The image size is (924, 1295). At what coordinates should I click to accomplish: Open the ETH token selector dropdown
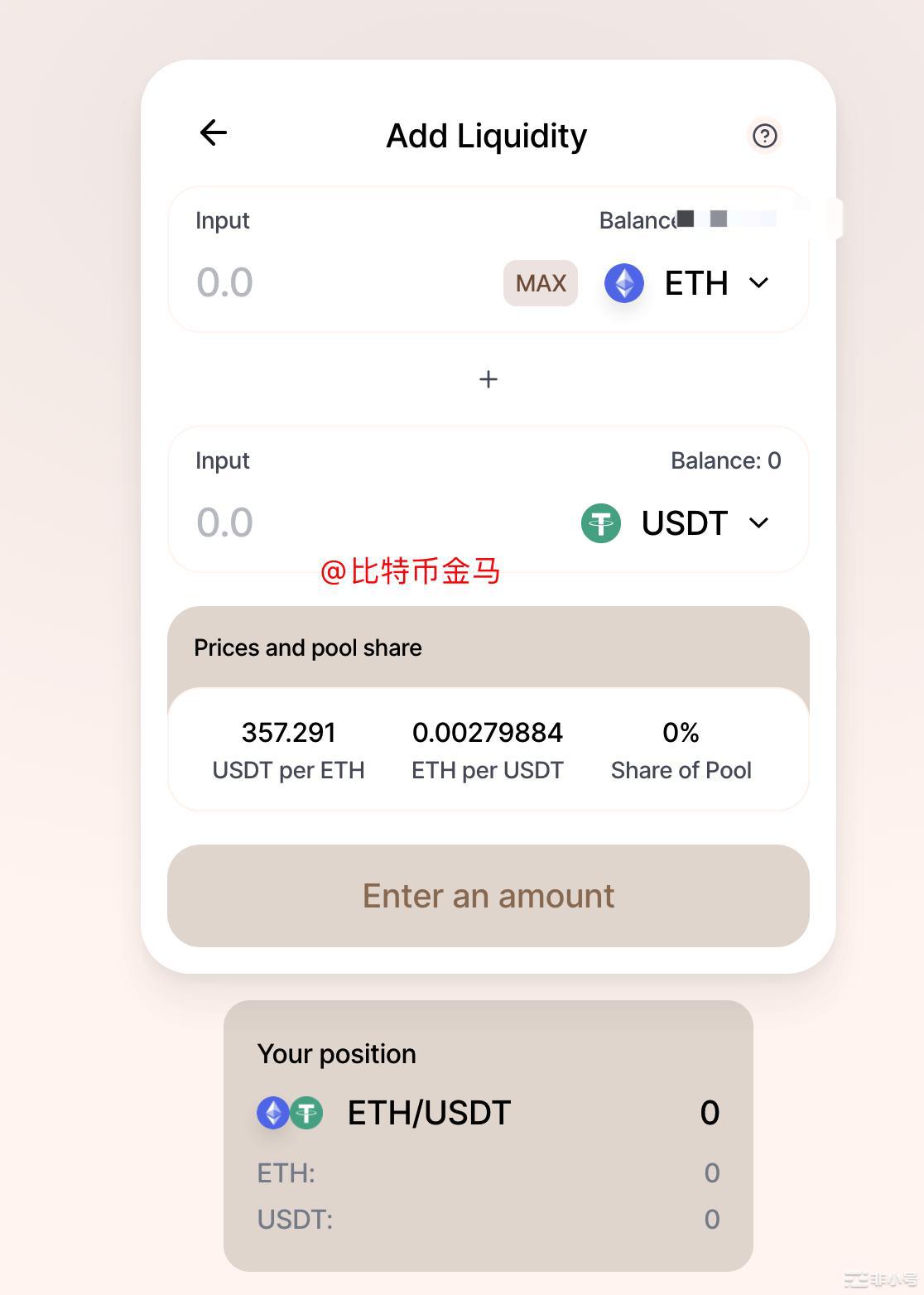point(689,283)
